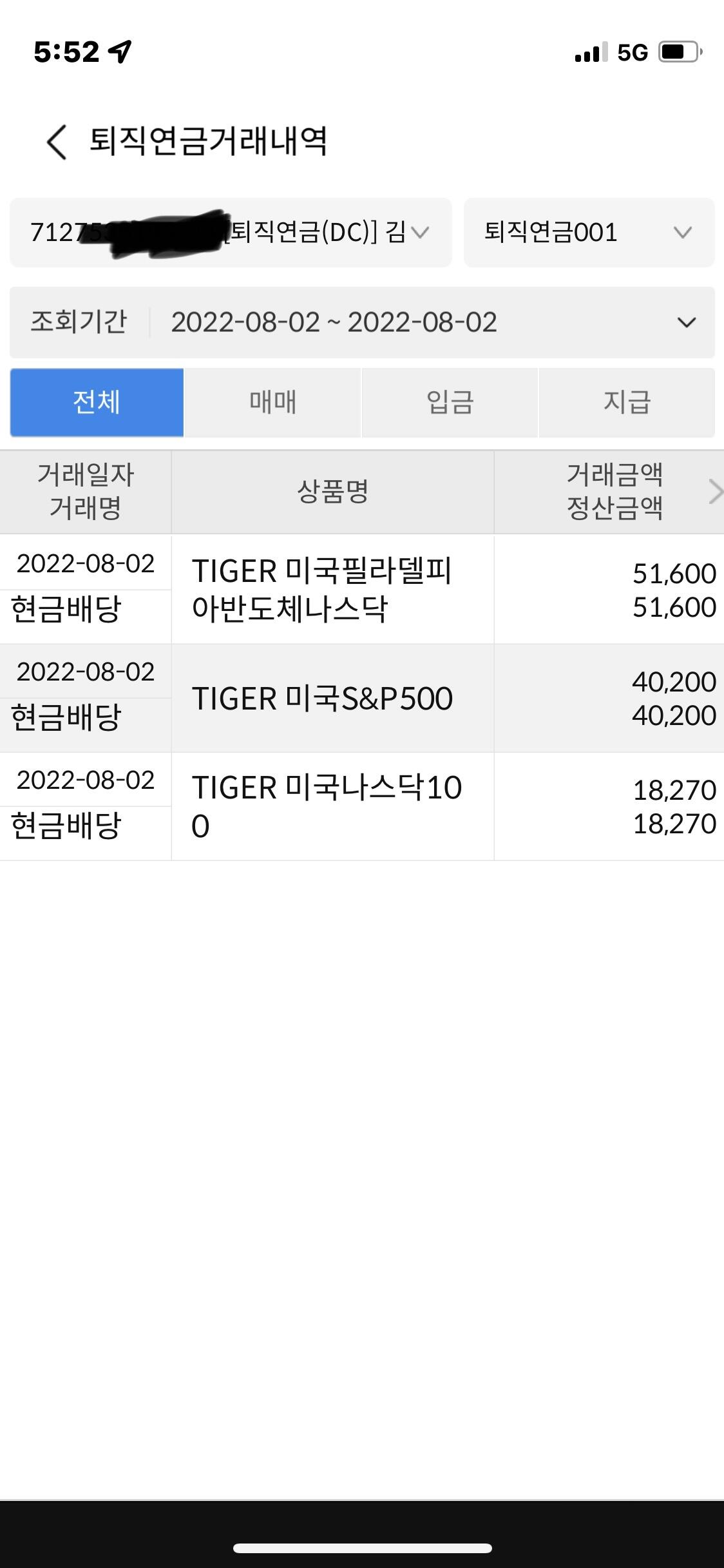
Task: Open the 퇴직연금(DC) account dropdown
Action: pyautogui.click(x=231, y=233)
